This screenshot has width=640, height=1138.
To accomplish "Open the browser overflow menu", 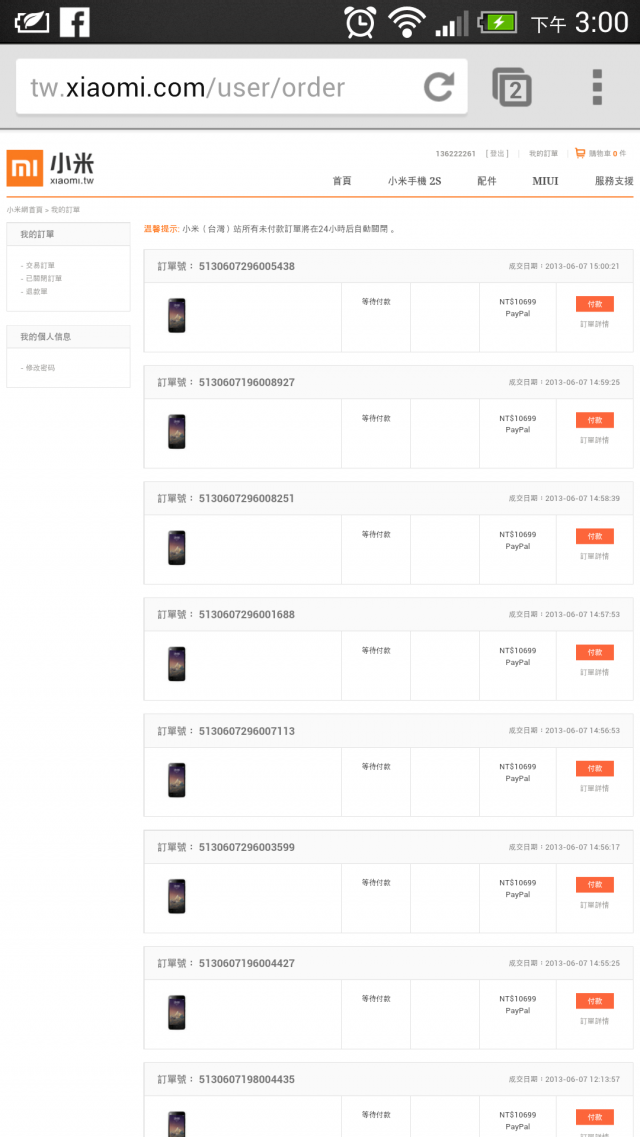I will click(597, 87).
